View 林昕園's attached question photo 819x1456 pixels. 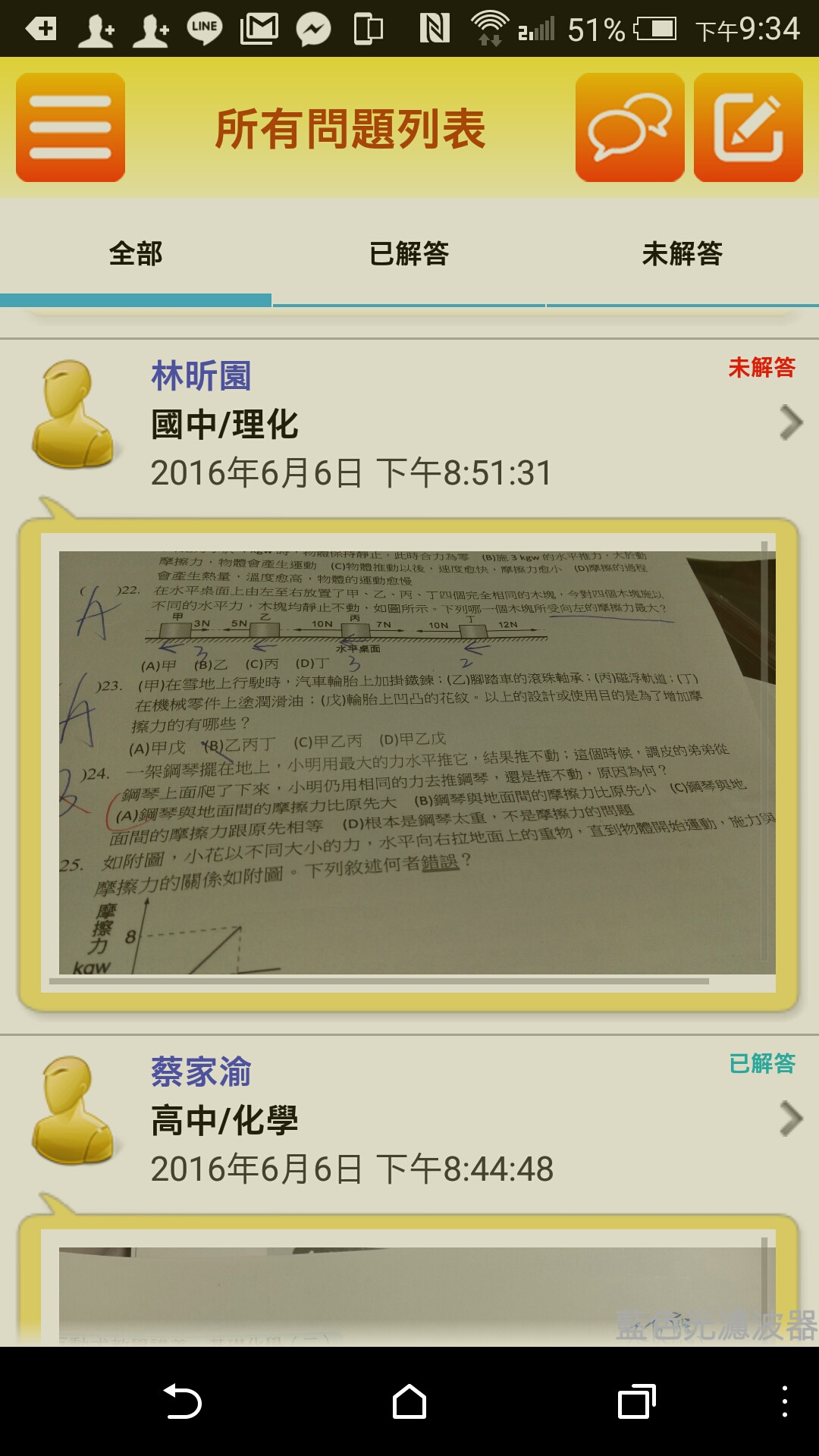[417, 762]
